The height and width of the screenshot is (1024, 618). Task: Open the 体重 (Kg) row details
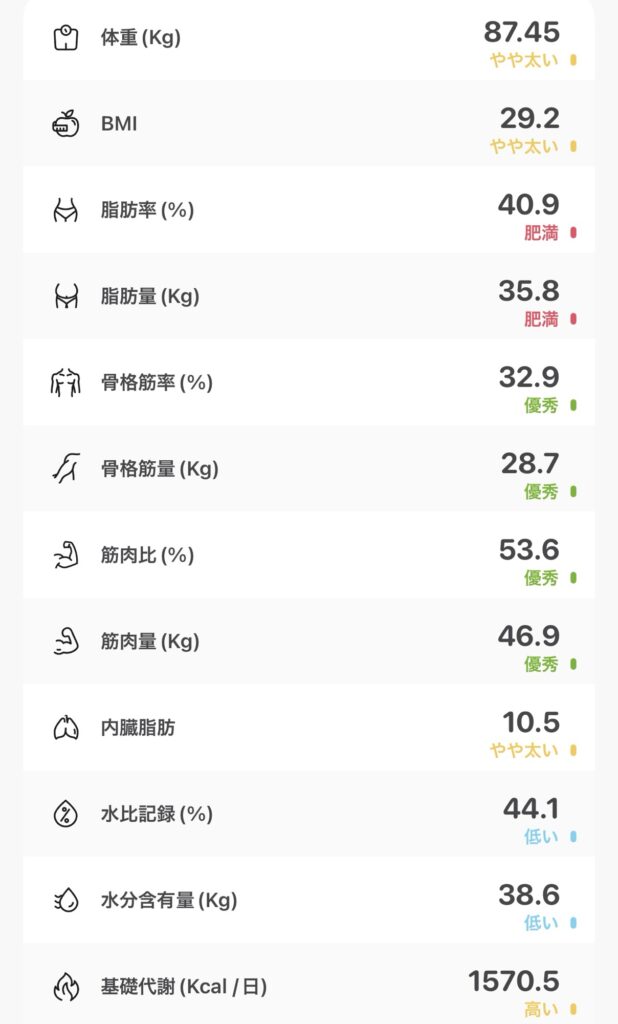point(308,40)
